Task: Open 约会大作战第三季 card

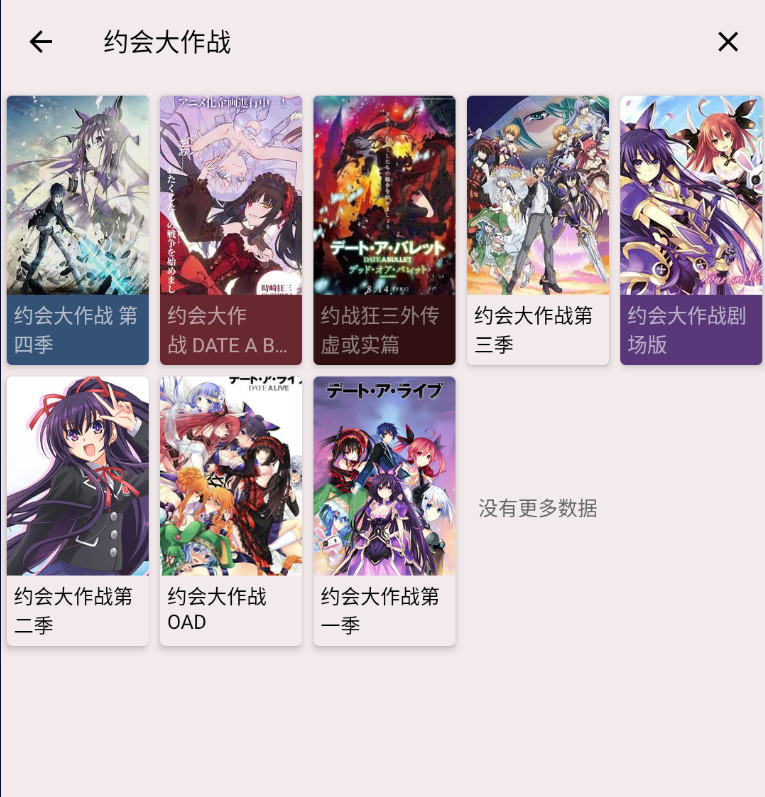Action: (x=538, y=230)
